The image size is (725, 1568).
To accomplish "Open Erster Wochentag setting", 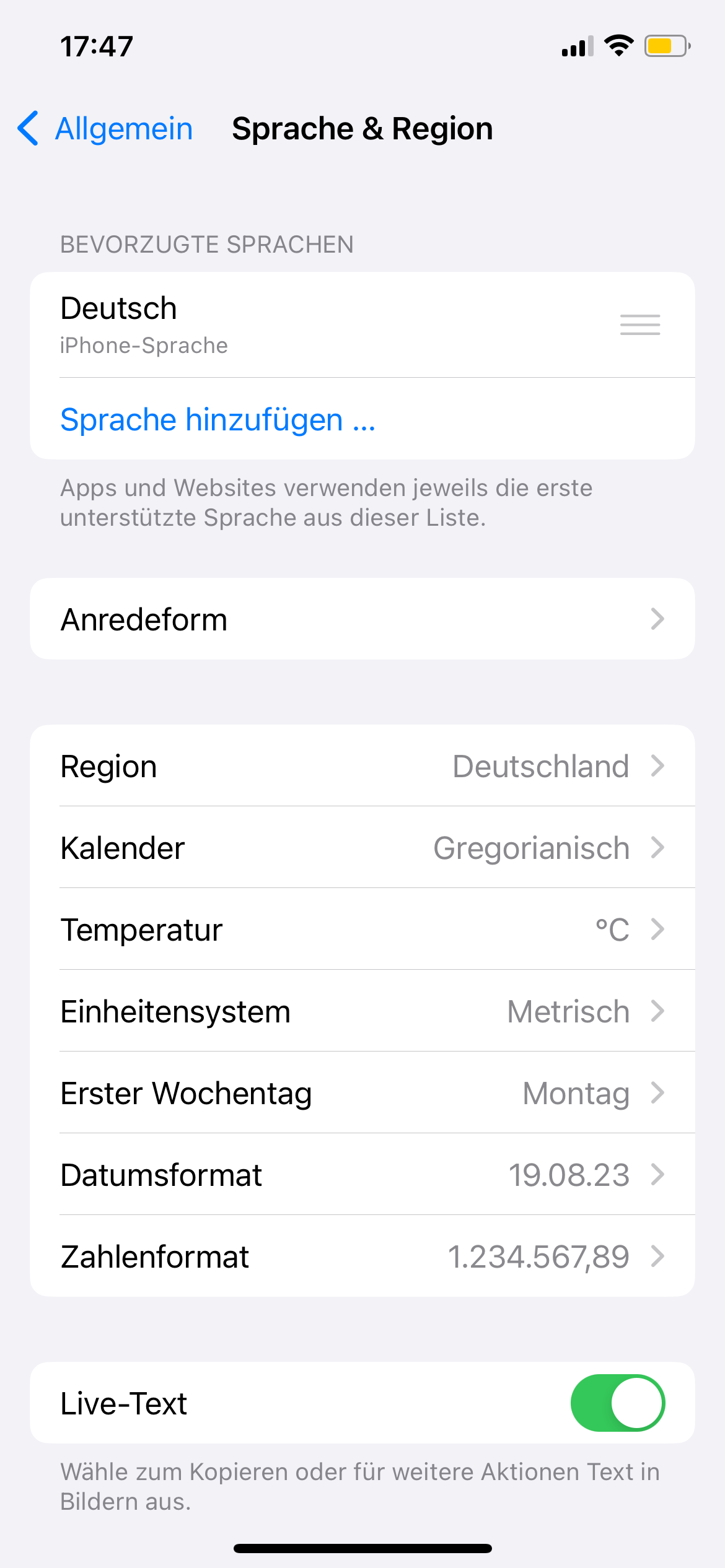I will (362, 1093).
